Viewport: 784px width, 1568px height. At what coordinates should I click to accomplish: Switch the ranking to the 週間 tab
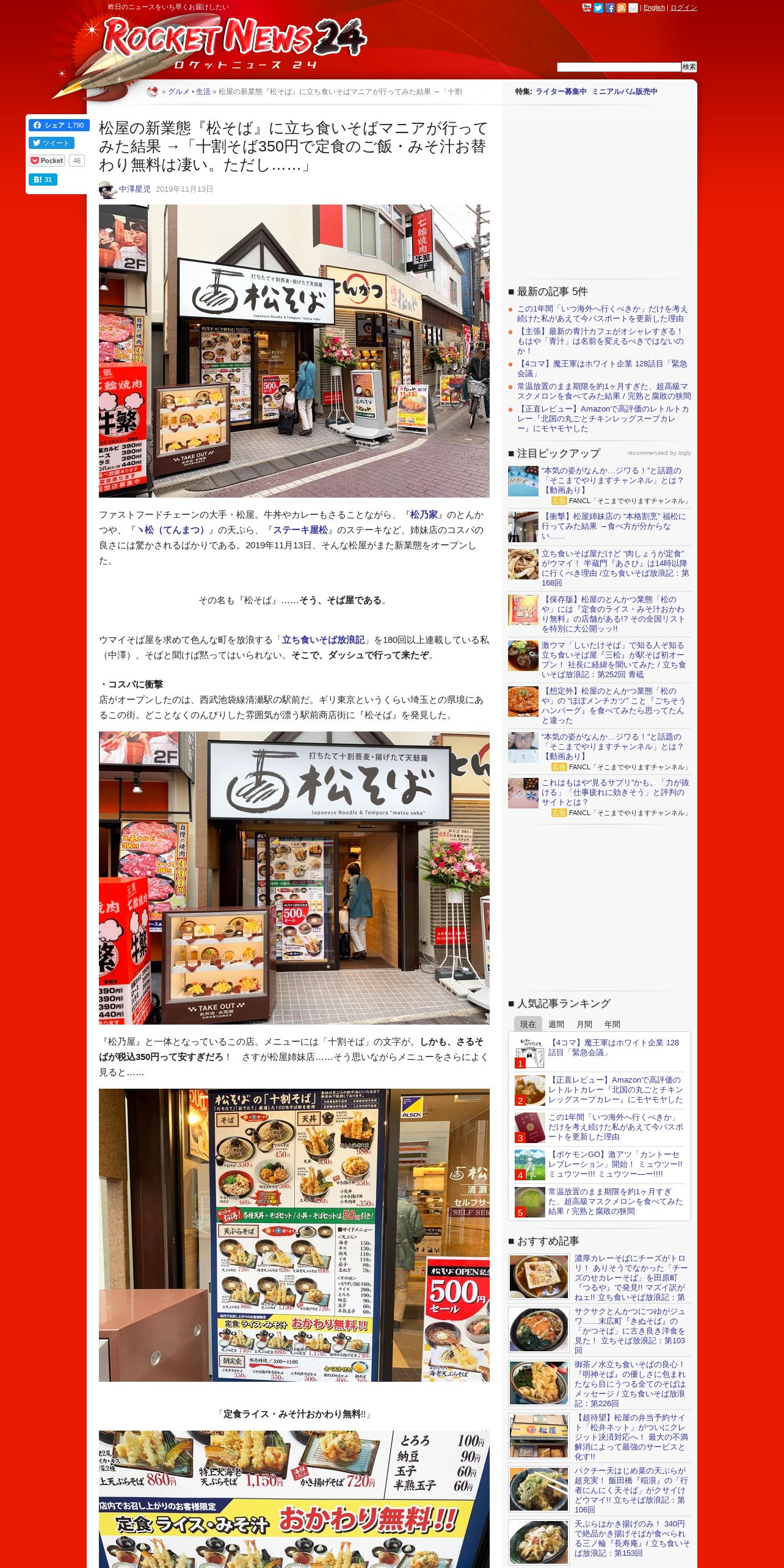tap(556, 1024)
